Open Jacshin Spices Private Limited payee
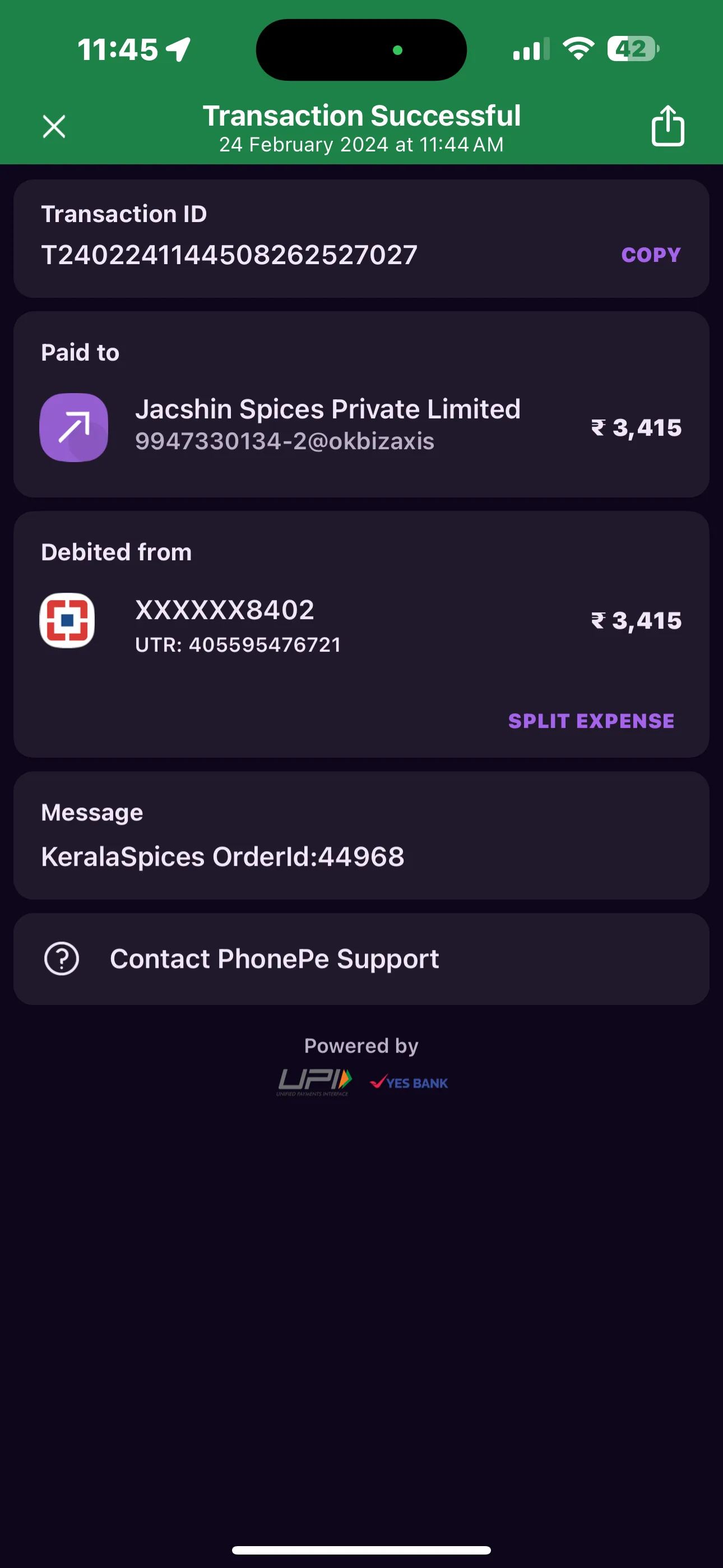This screenshot has width=723, height=1568. pos(361,427)
